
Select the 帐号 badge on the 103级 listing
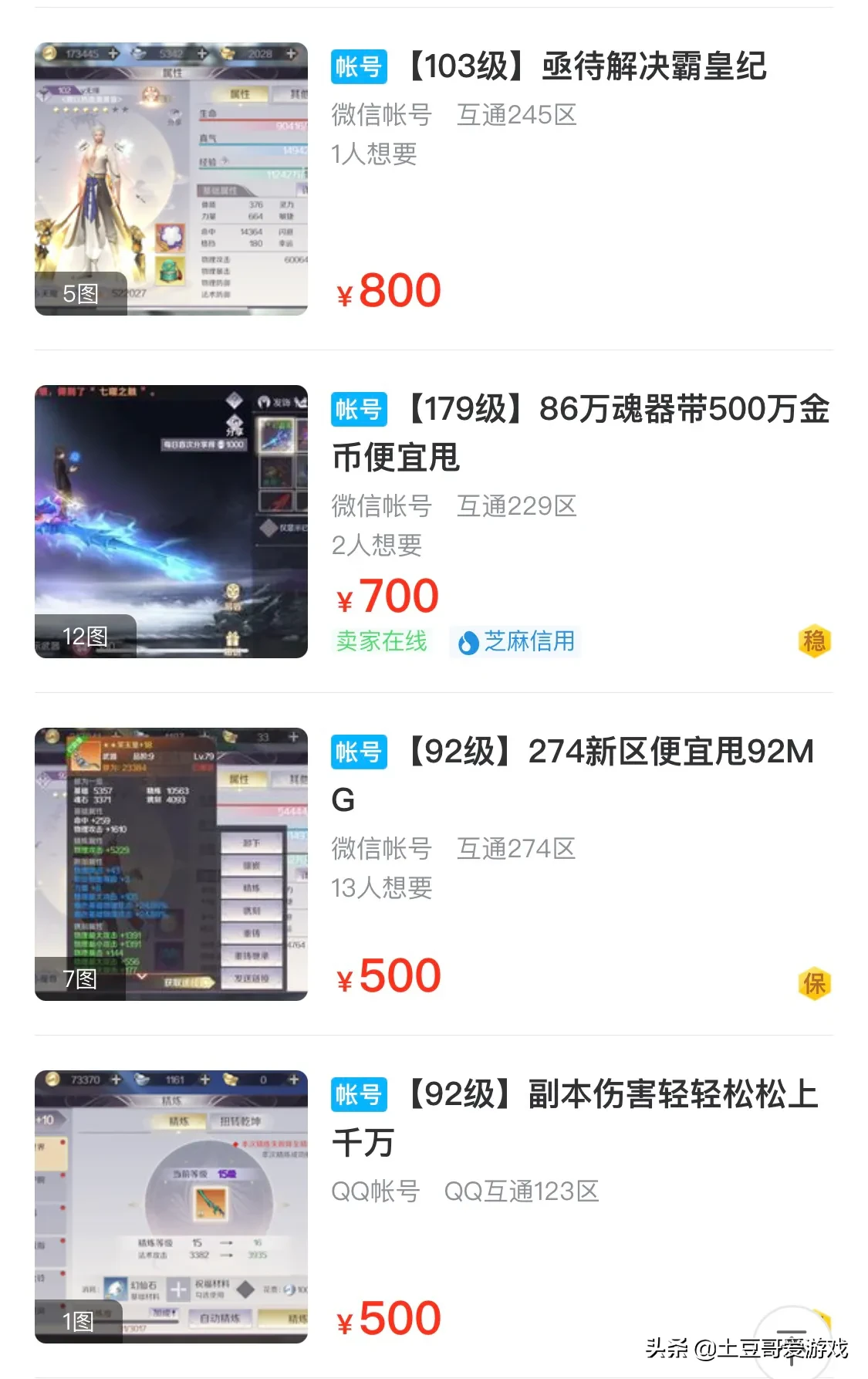[x=356, y=68]
